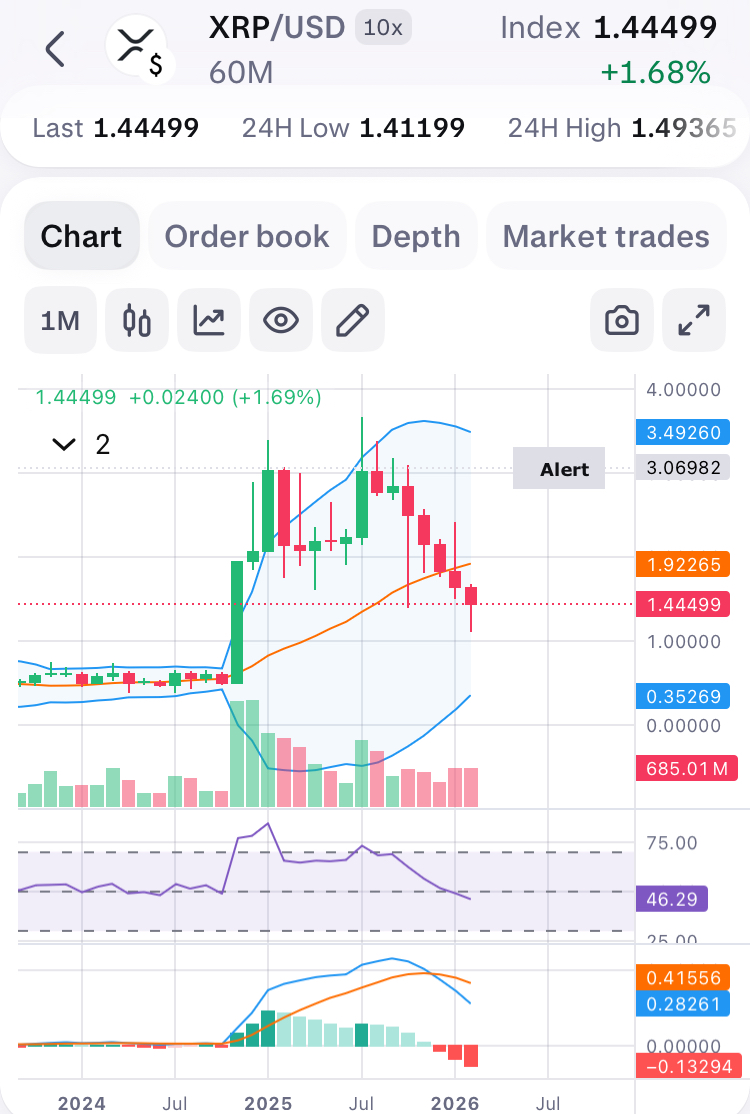Take a chart snapshot with the camera

tap(622, 321)
